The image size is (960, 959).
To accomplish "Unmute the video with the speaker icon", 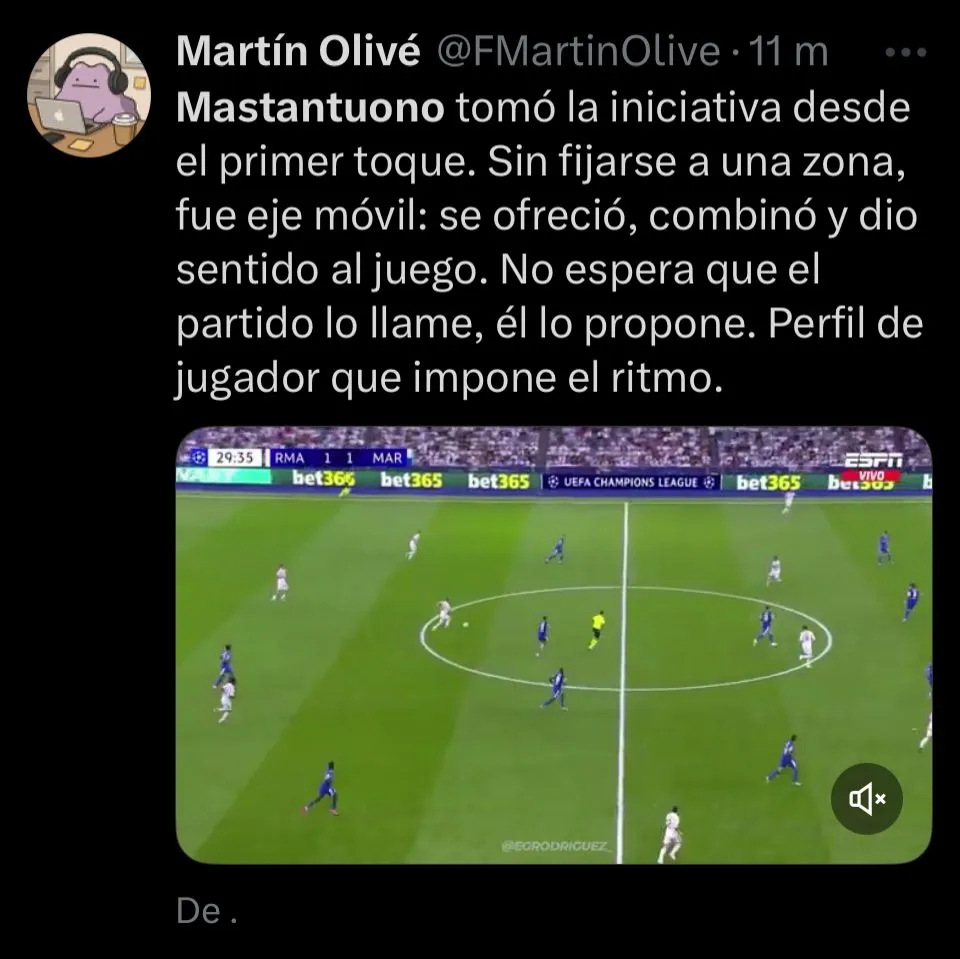I will click(867, 798).
